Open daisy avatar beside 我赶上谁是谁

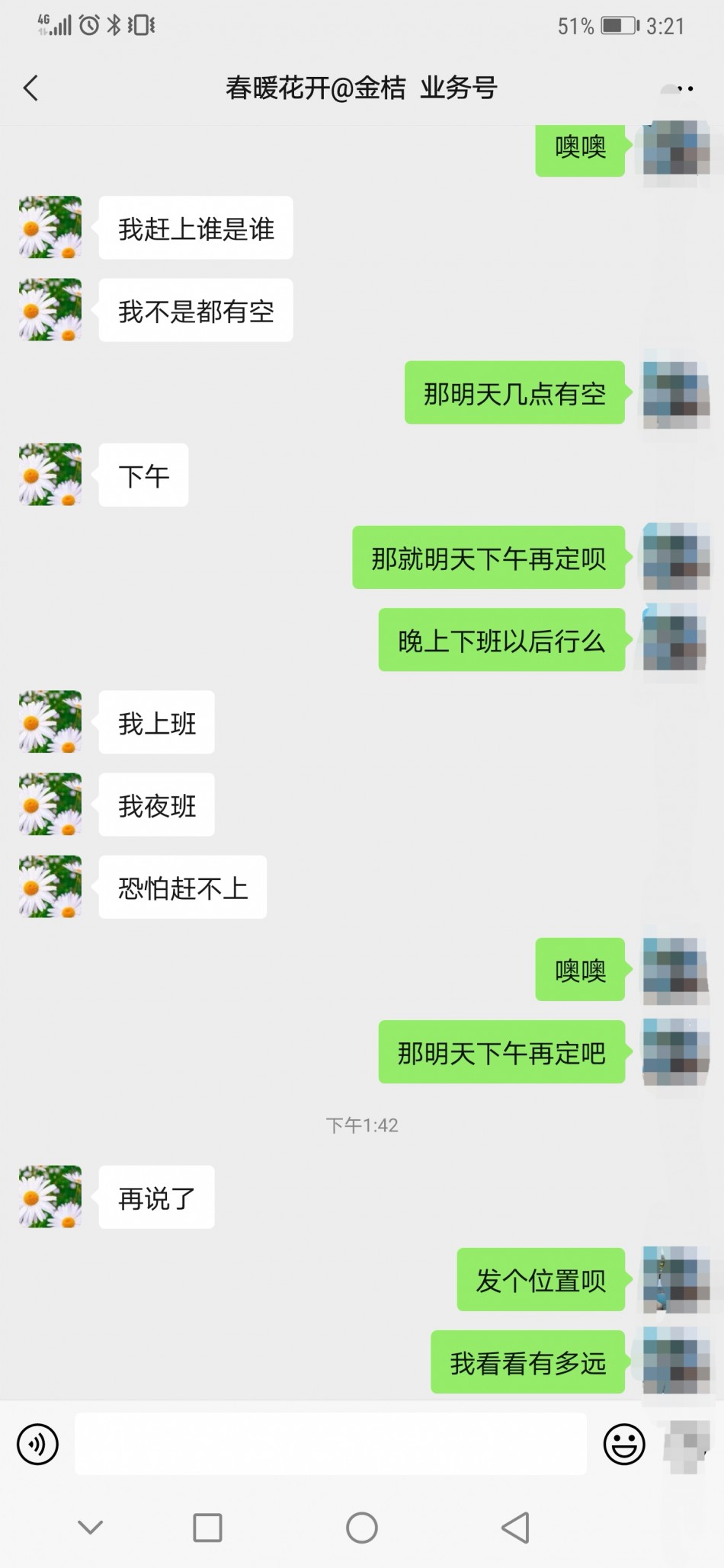[x=50, y=227]
